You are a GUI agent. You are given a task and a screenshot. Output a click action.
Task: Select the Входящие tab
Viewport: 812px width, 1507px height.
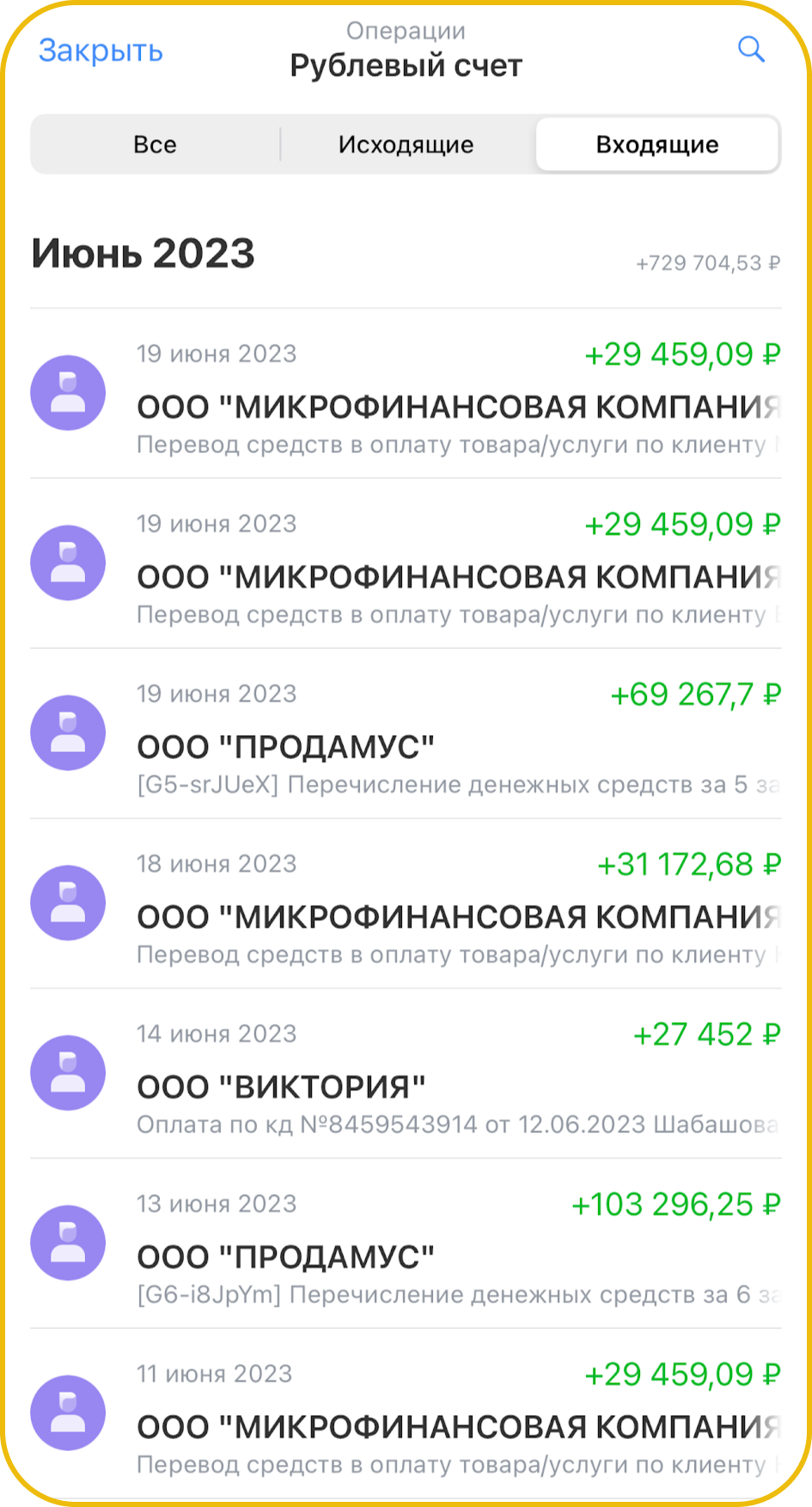click(657, 144)
